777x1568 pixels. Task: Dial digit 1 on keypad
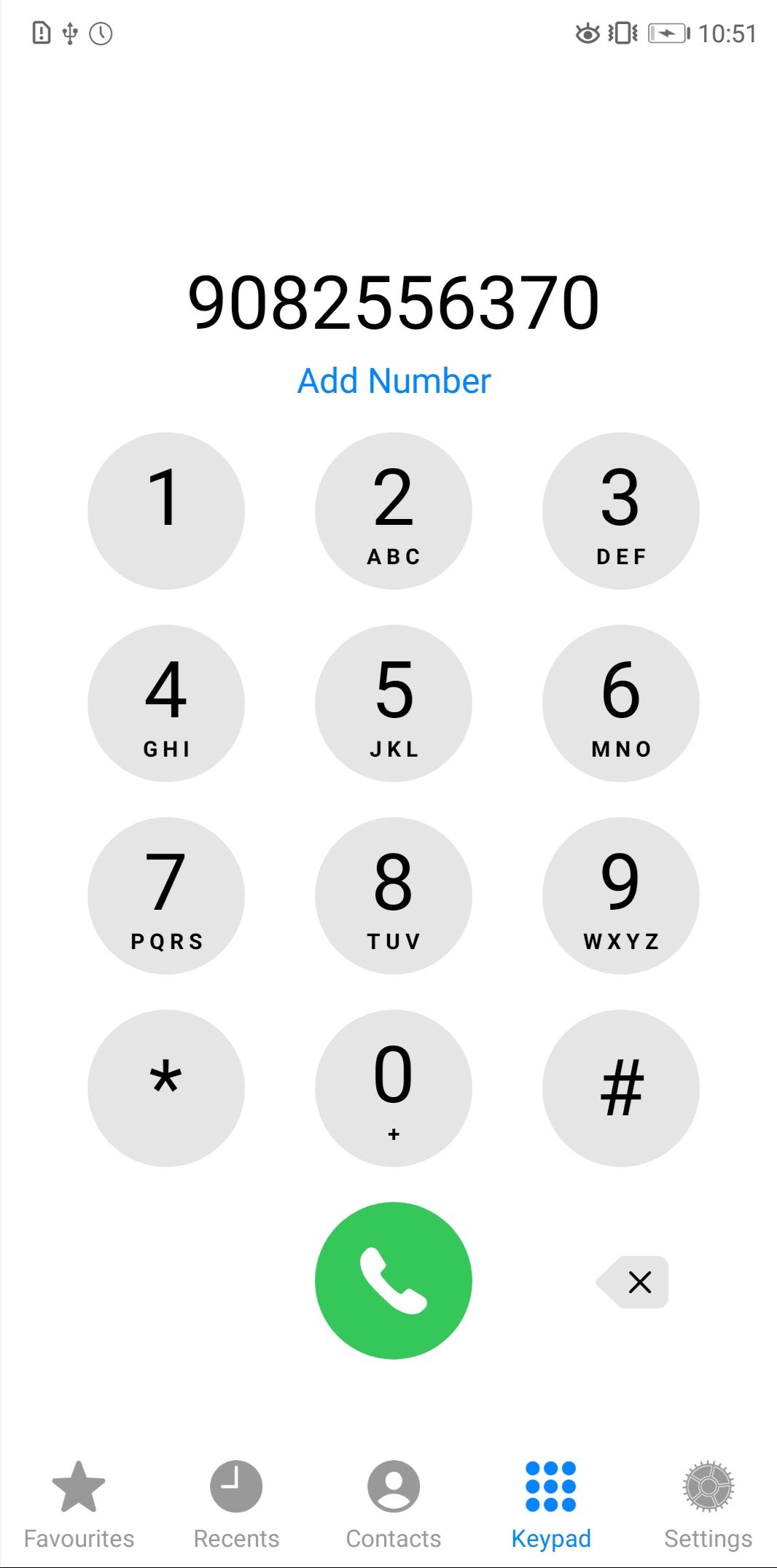tap(166, 510)
